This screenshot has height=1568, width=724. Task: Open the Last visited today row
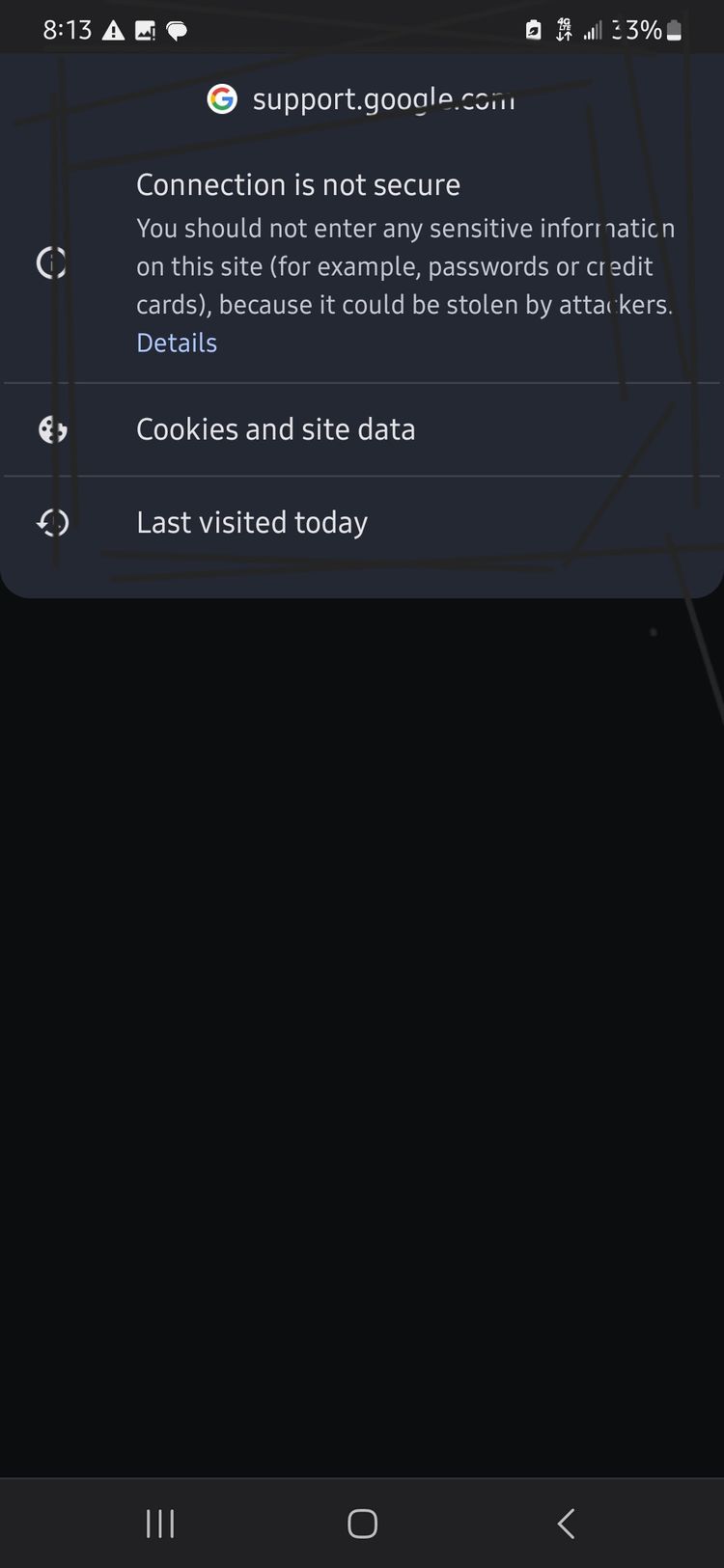click(362, 522)
